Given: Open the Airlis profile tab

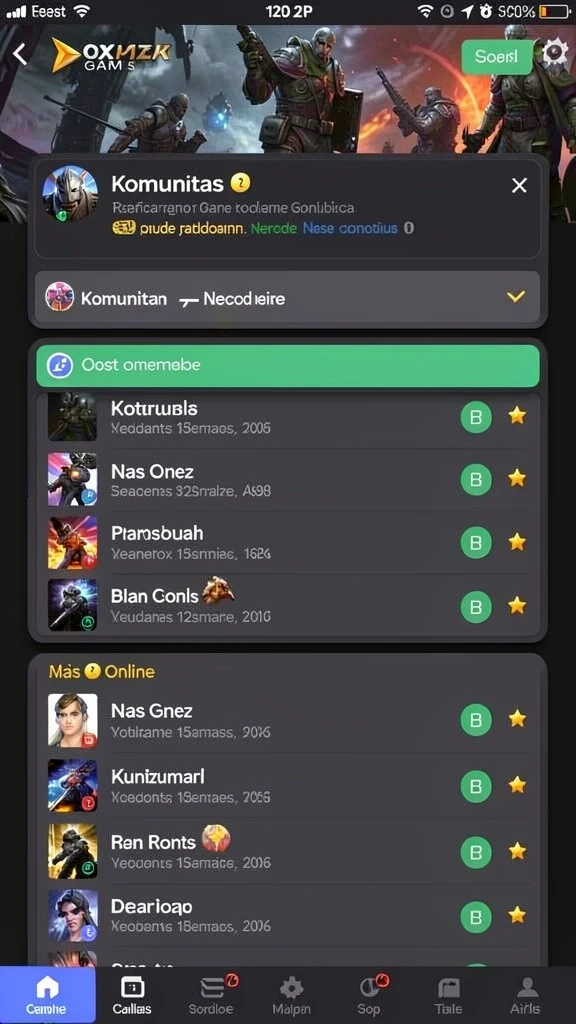Looking at the screenshot, I should [528, 995].
